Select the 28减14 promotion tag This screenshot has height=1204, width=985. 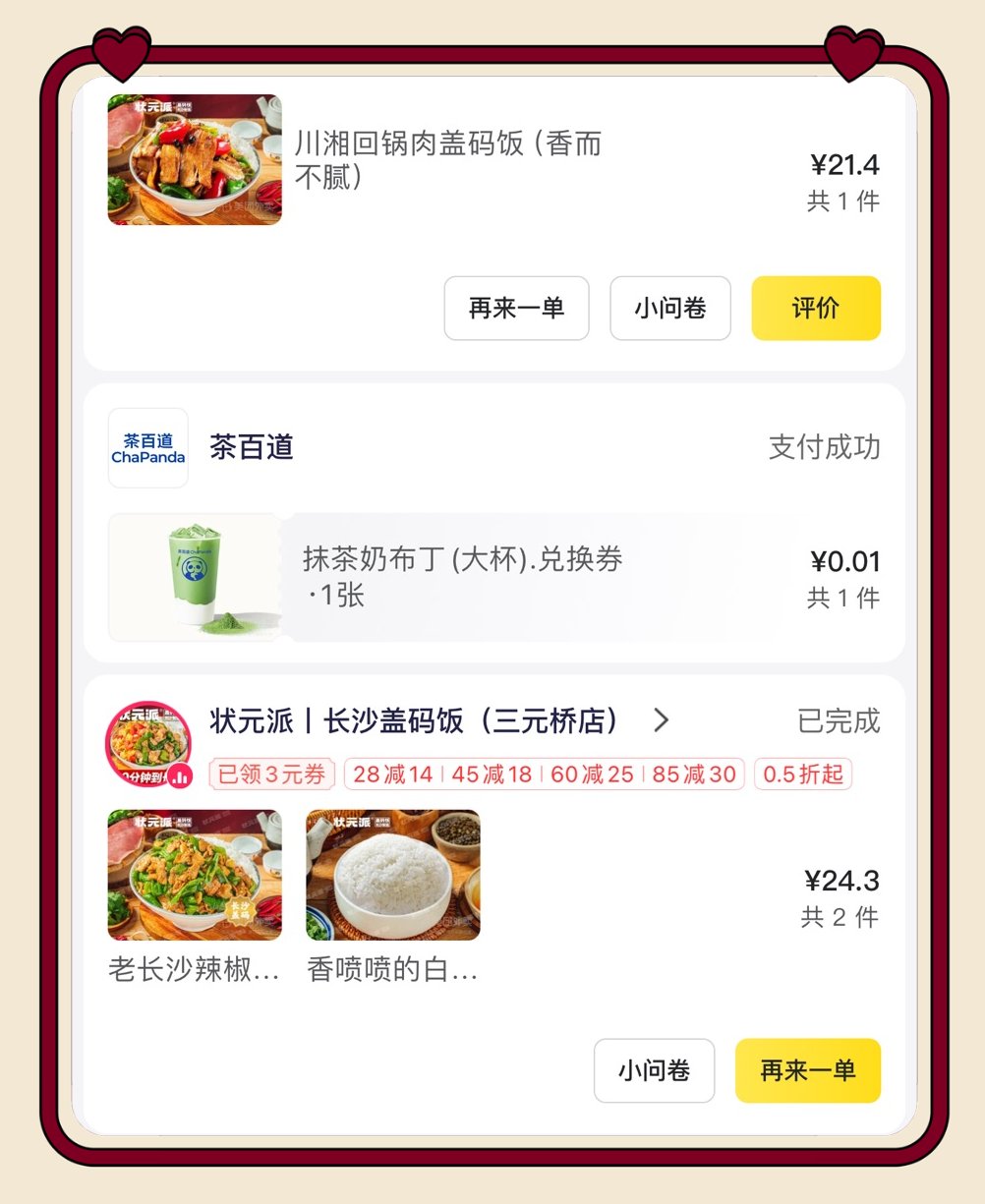pyautogui.click(x=389, y=774)
